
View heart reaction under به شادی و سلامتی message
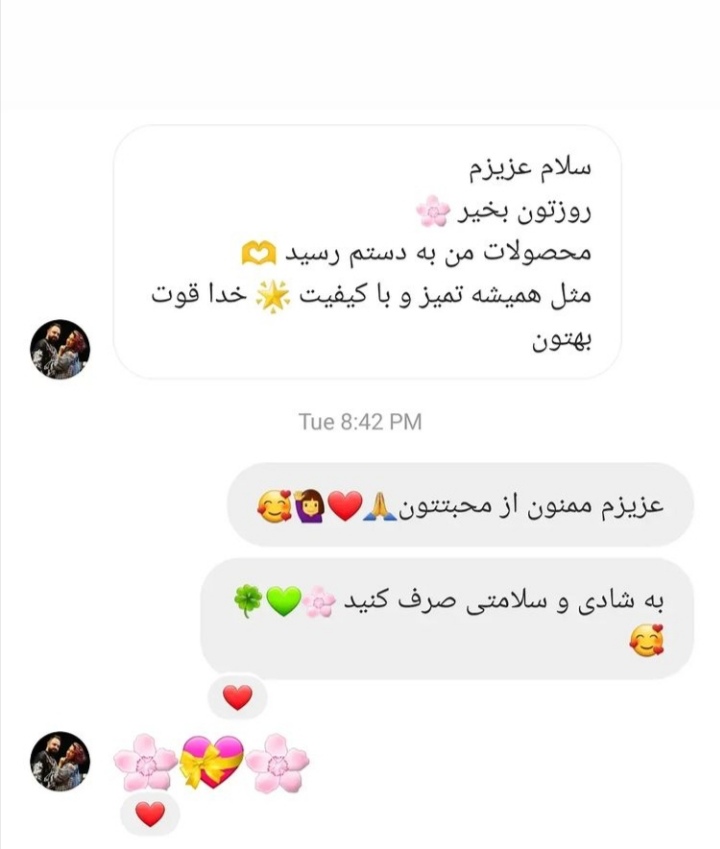237,698
